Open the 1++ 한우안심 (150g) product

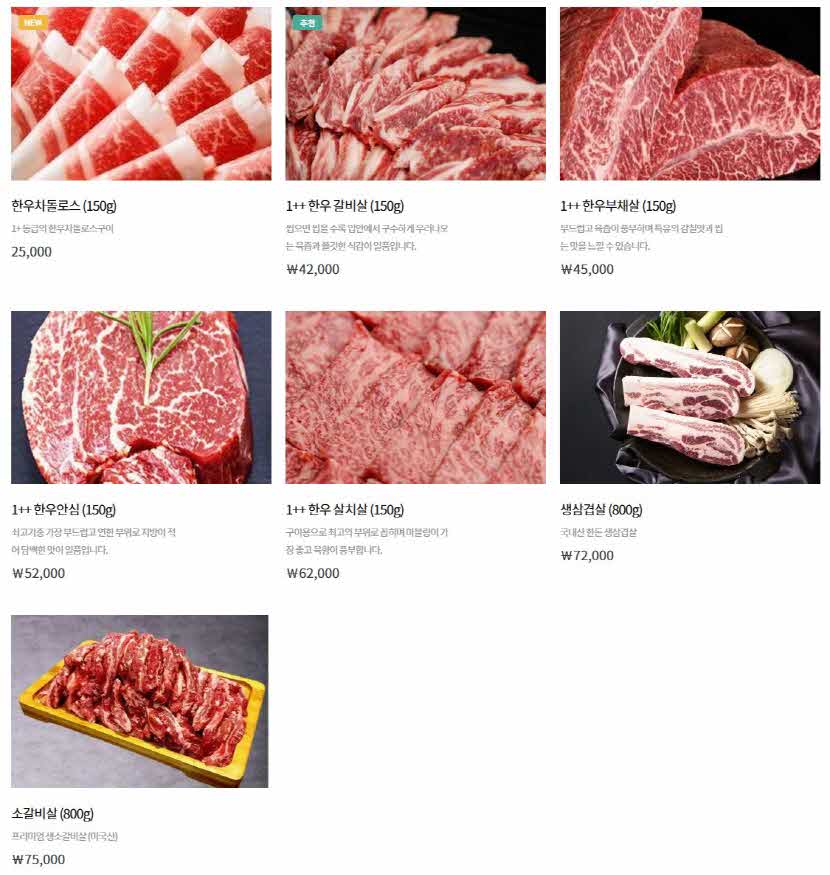pyautogui.click(x=140, y=397)
